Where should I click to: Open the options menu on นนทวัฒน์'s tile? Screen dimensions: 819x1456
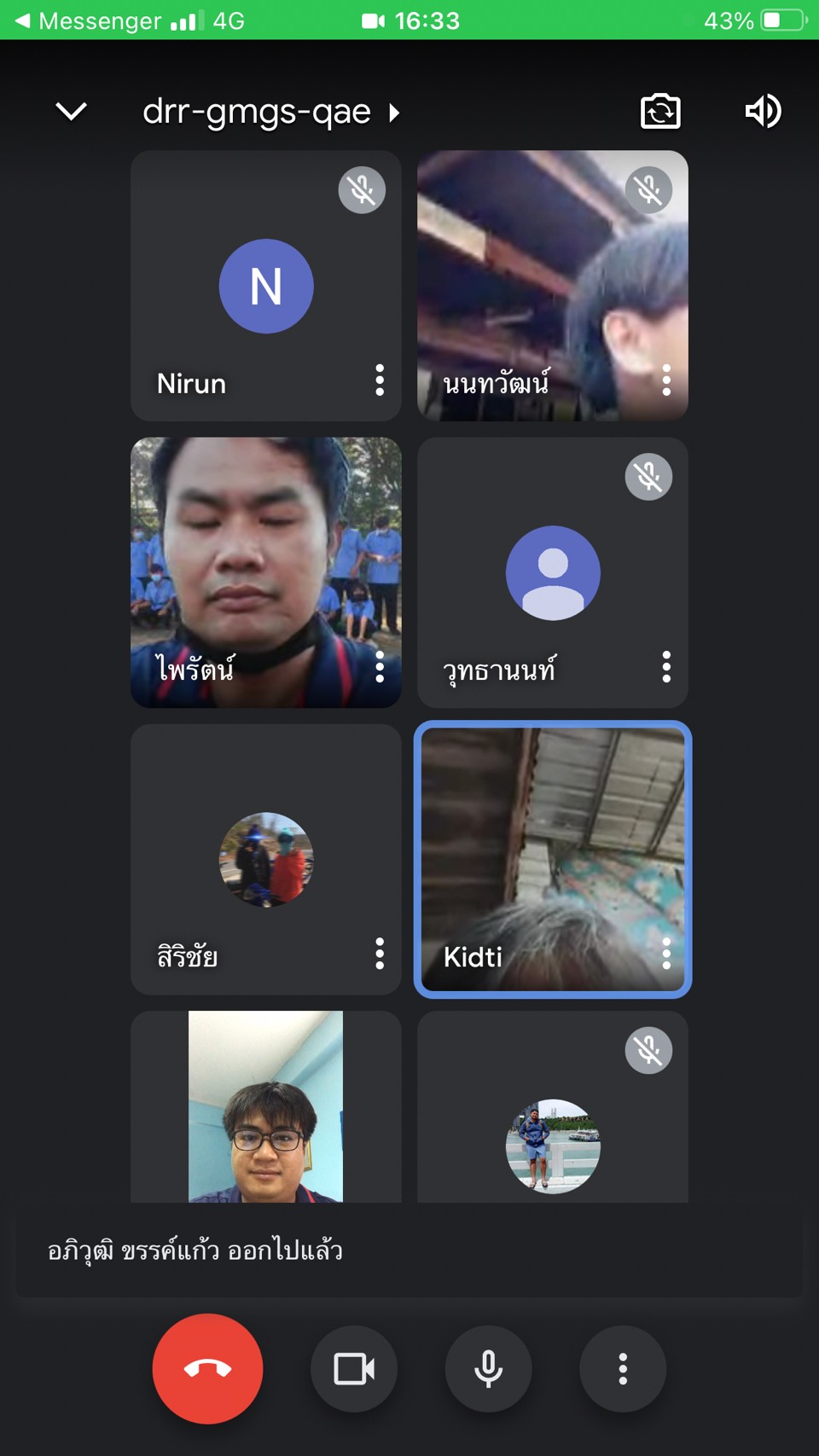coord(666,380)
